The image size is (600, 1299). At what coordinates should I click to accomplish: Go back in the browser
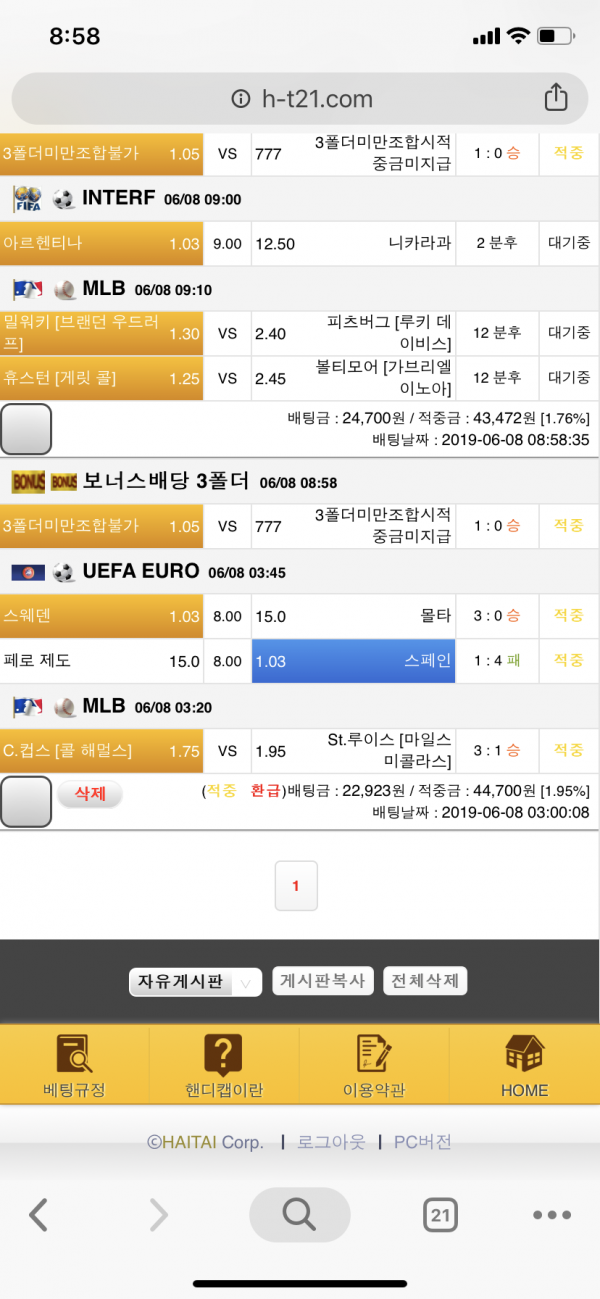[38, 1215]
